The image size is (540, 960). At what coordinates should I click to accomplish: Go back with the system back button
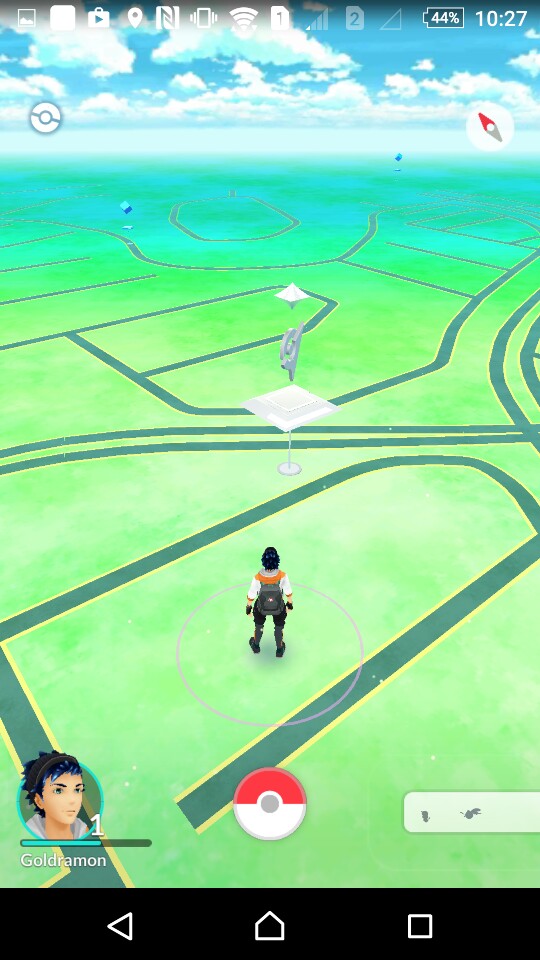pos(120,925)
